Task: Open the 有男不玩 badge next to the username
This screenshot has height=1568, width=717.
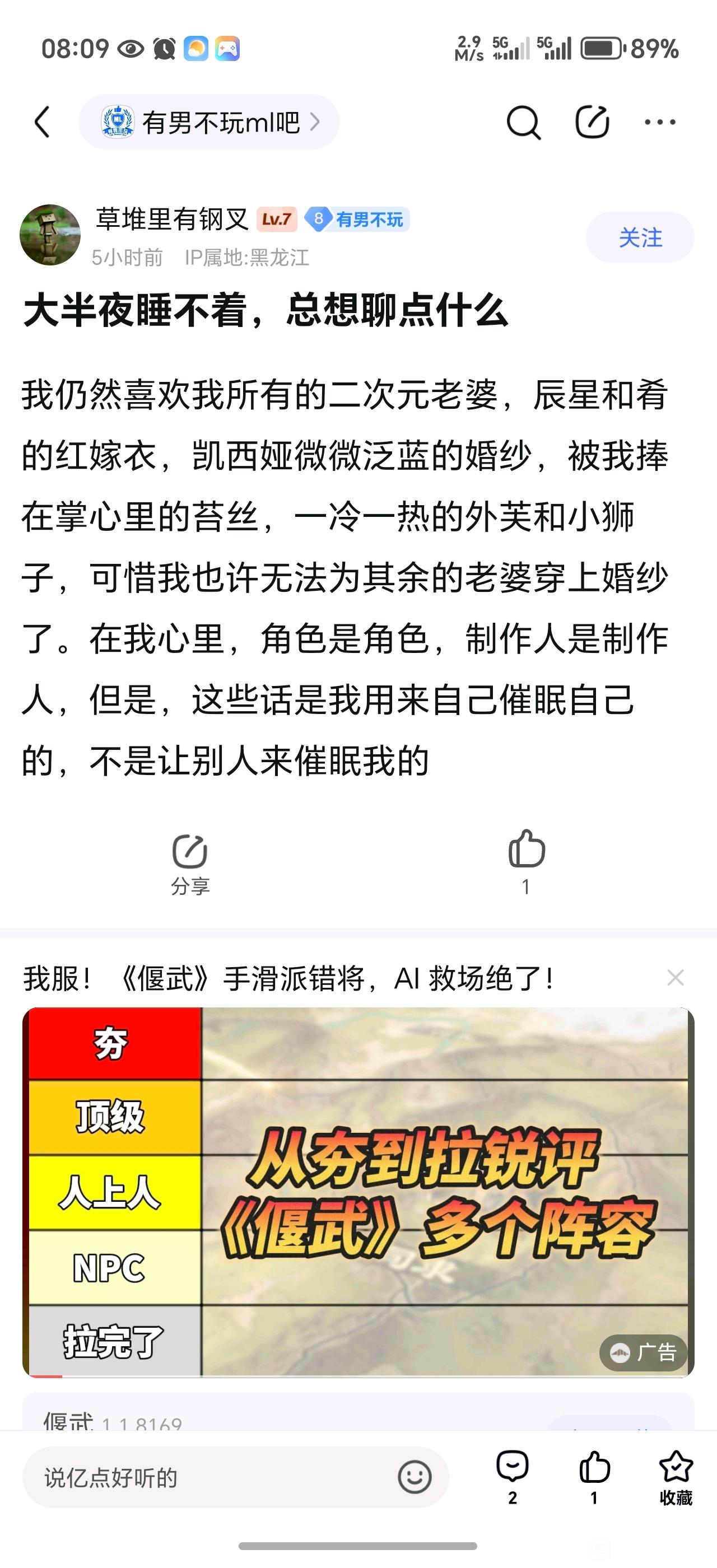Action: (357, 220)
